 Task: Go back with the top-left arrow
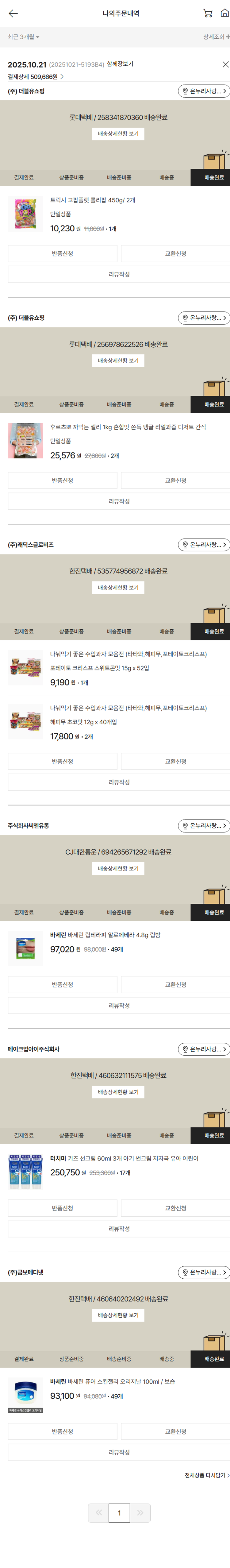(x=13, y=14)
